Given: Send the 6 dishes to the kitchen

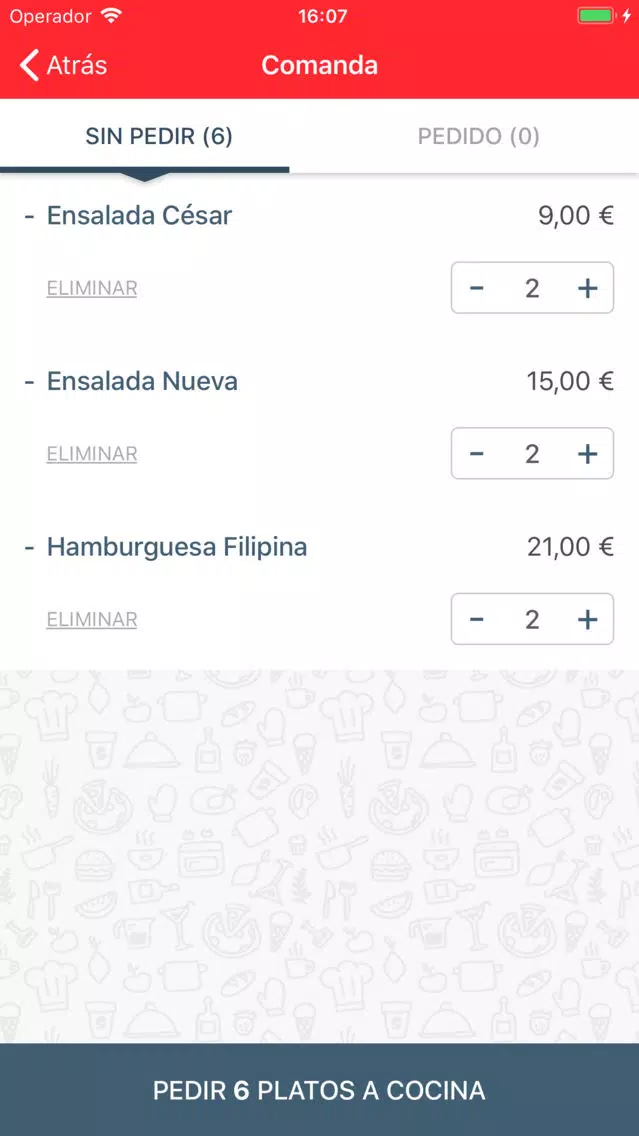Looking at the screenshot, I should pos(320,1090).
